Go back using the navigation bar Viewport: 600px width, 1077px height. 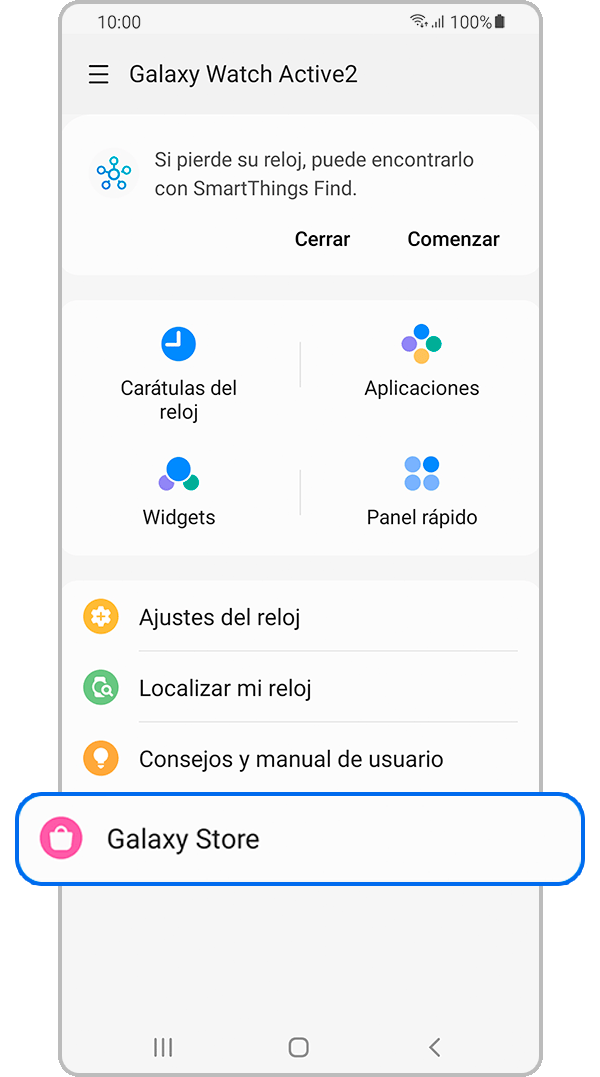pos(434,1047)
